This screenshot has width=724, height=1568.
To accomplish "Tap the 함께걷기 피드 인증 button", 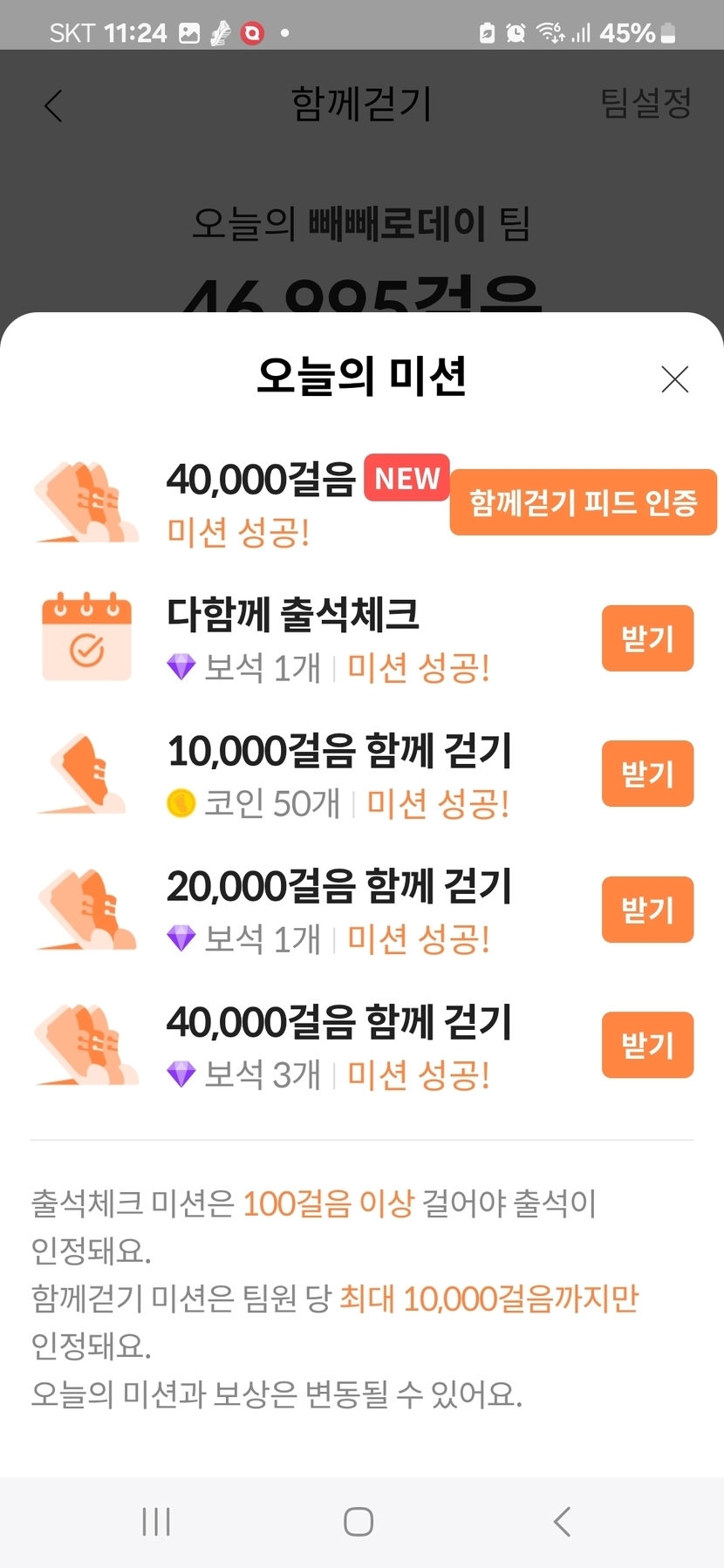I will tap(583, 502).
